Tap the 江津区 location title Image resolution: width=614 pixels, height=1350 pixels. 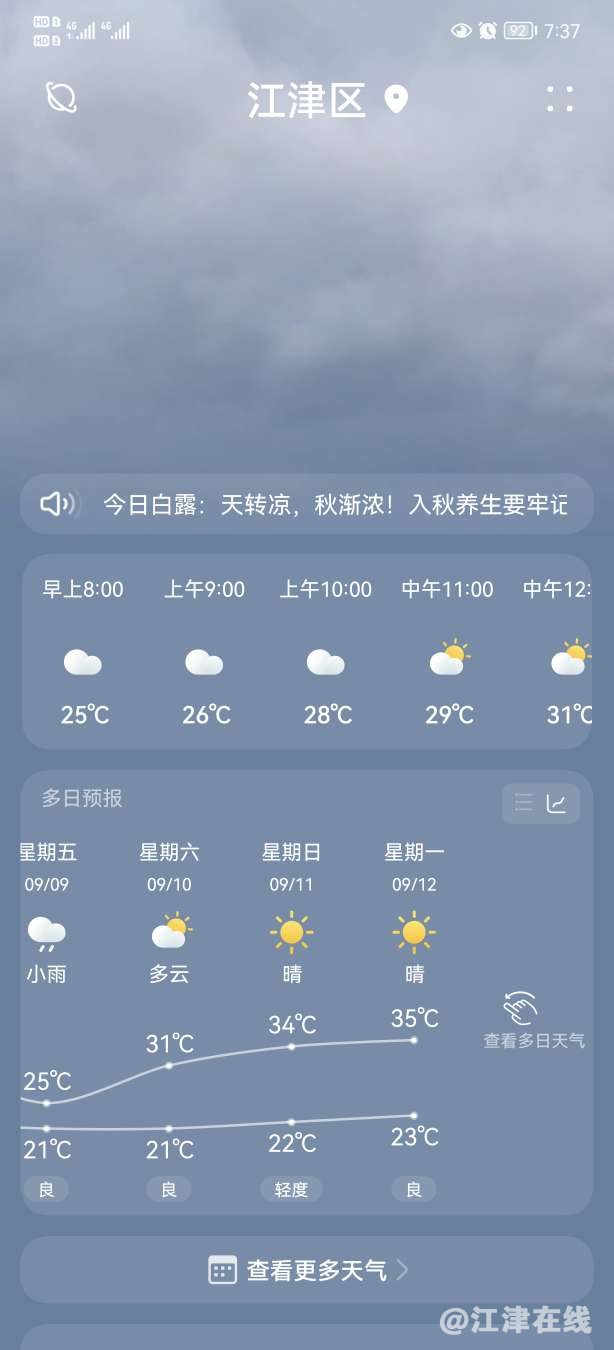pyautogui.click(x=307, y=100)
